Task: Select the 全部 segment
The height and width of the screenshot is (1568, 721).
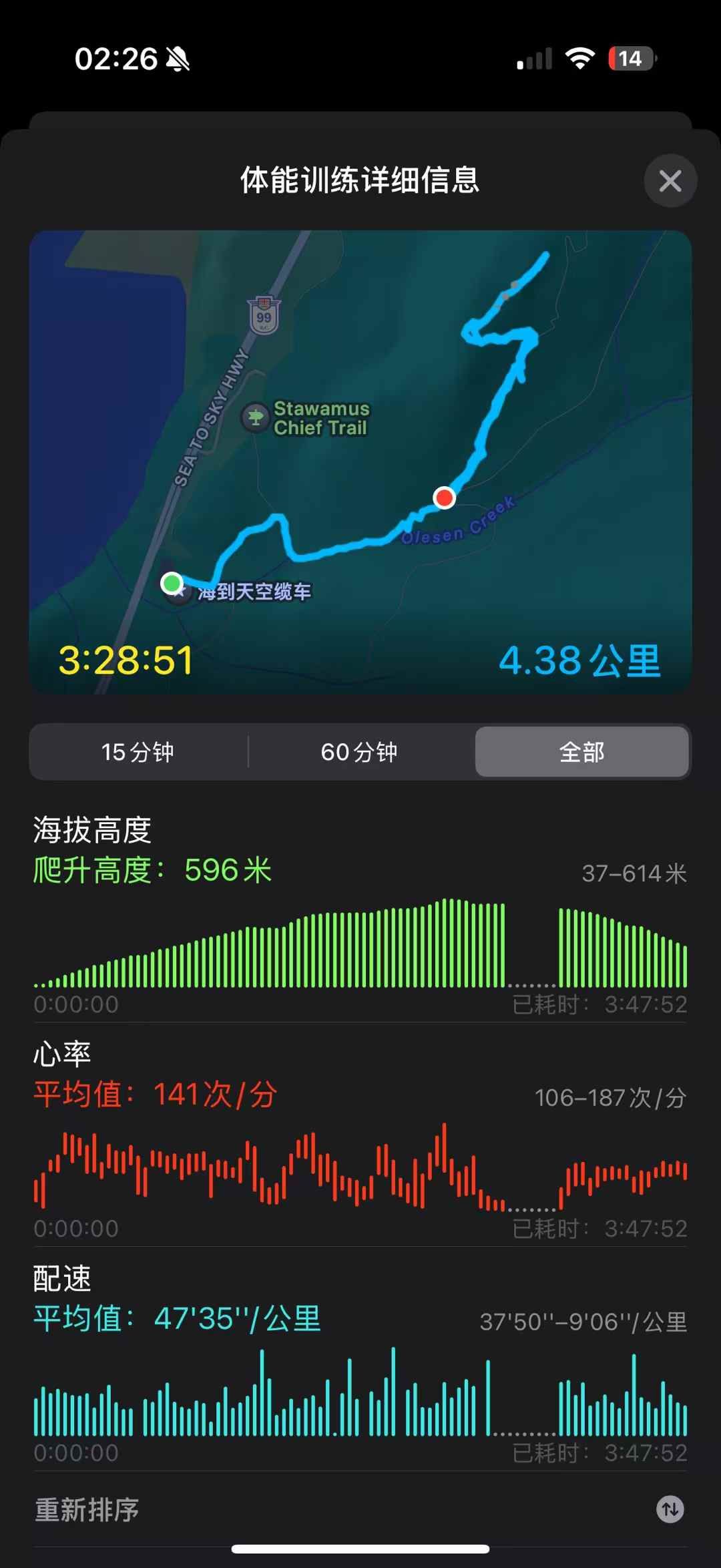Action: pyautogui.click(x=582, y=752)
